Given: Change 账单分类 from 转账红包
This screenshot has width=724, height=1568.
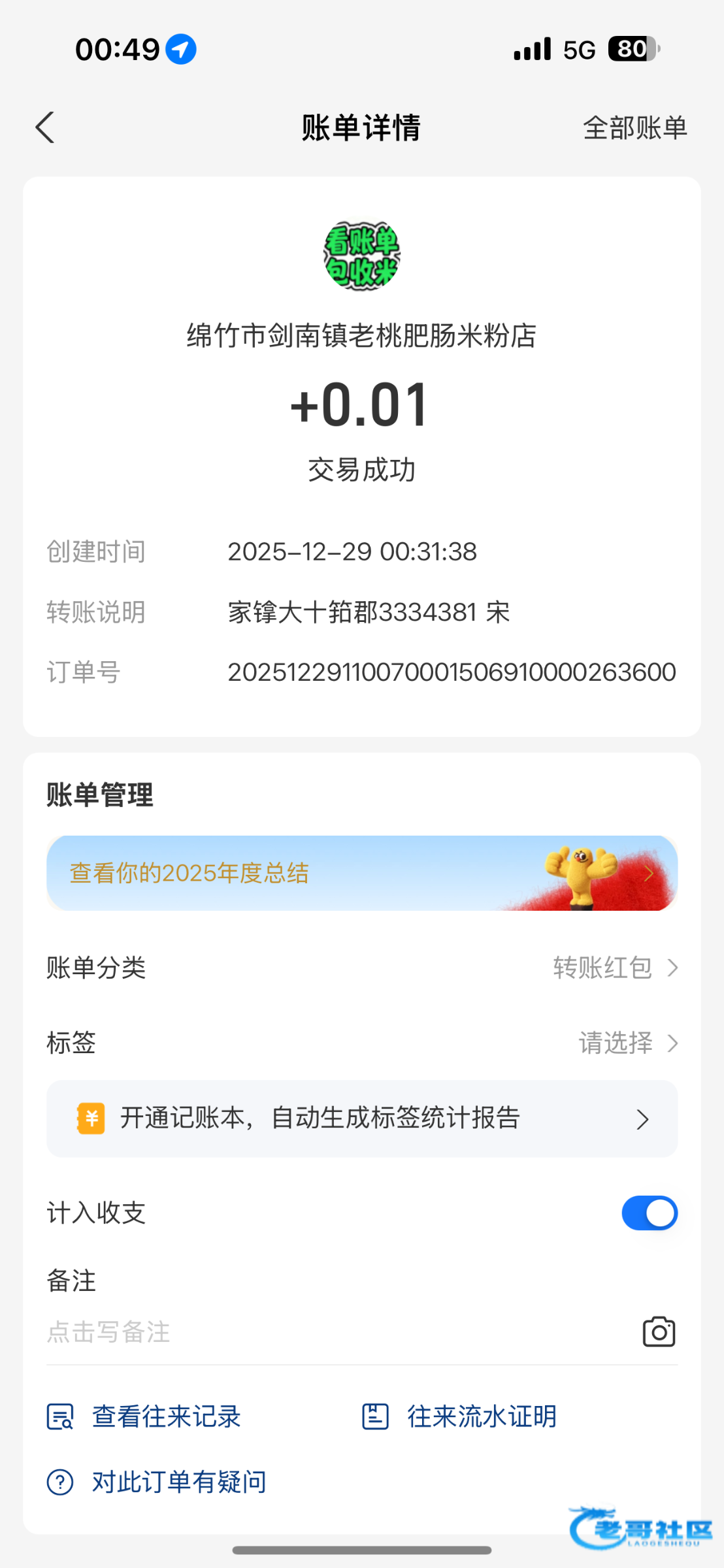Looking at the screenshot, I should click(x=614, y=968).
